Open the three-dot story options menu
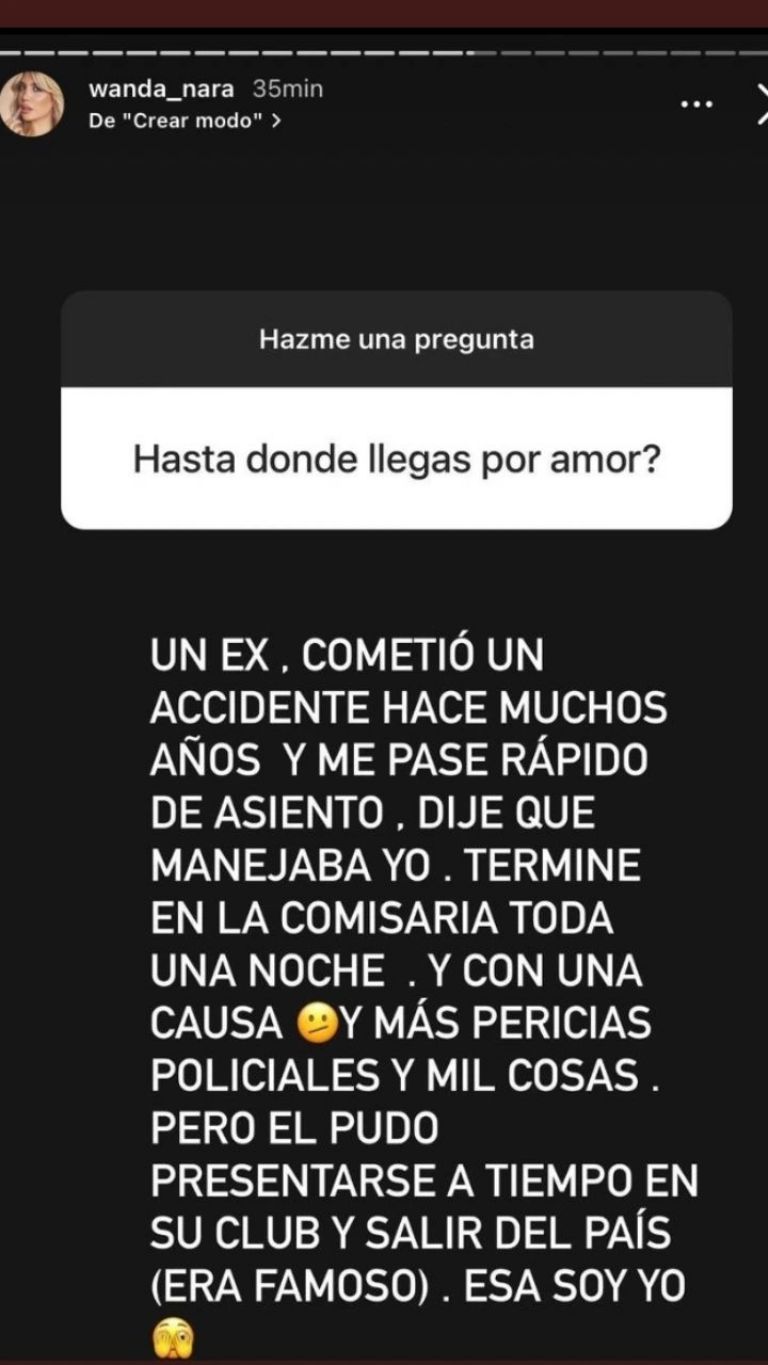 [x=696, y=104]
